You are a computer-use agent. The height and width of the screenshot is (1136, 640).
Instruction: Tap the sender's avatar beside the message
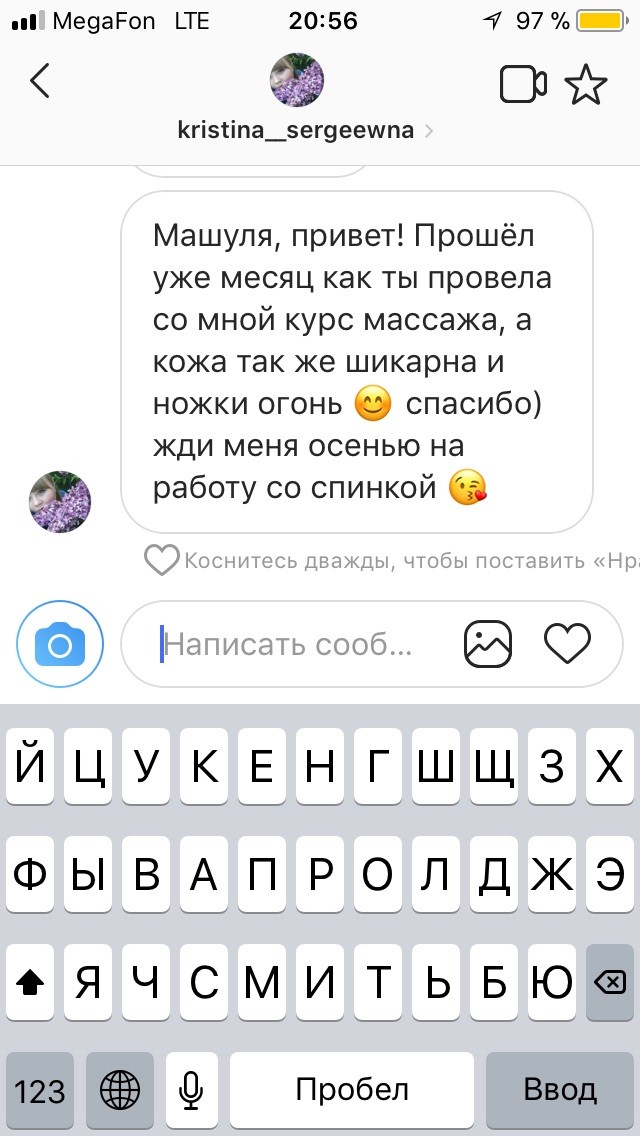pyautogui.click(x=60, y=502)
